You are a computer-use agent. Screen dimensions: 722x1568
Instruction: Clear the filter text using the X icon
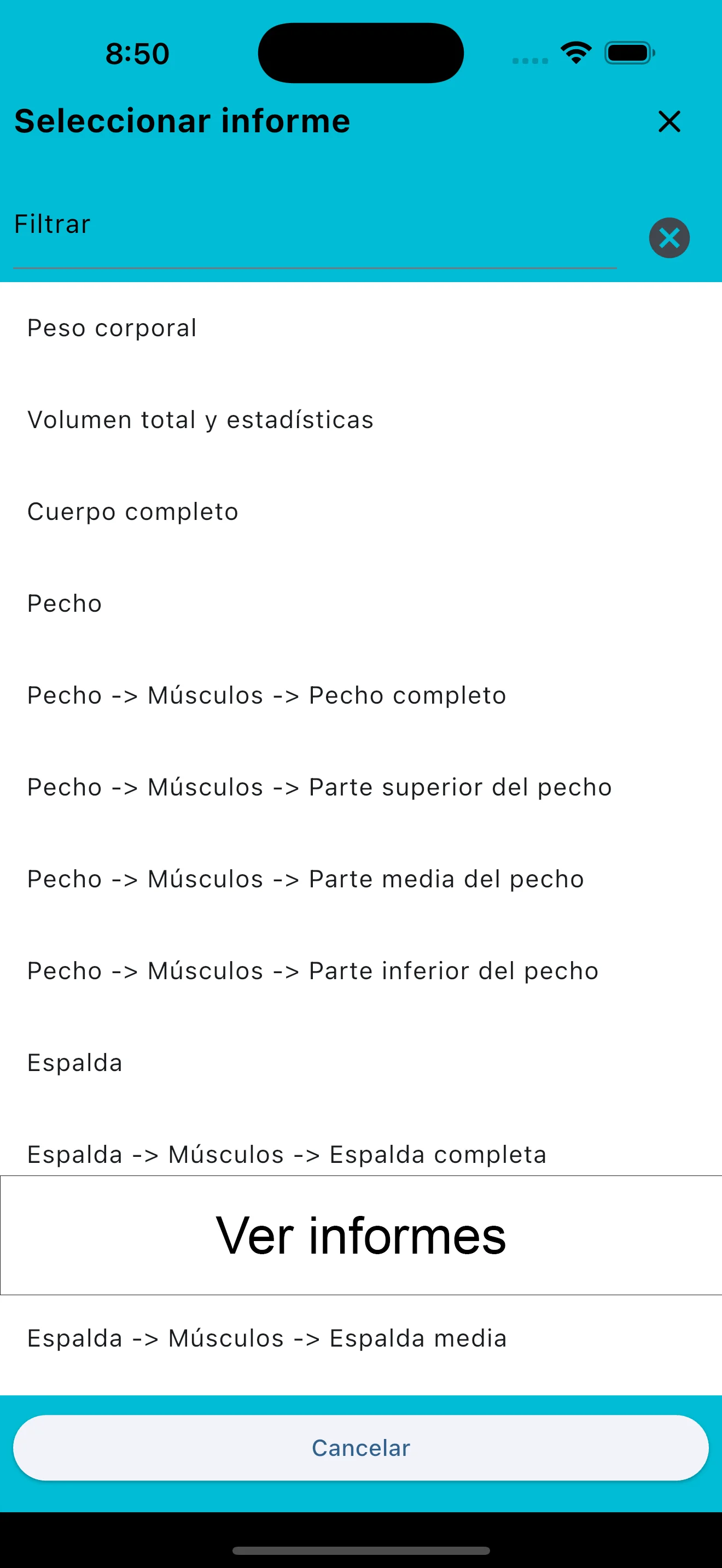(668, 238)
